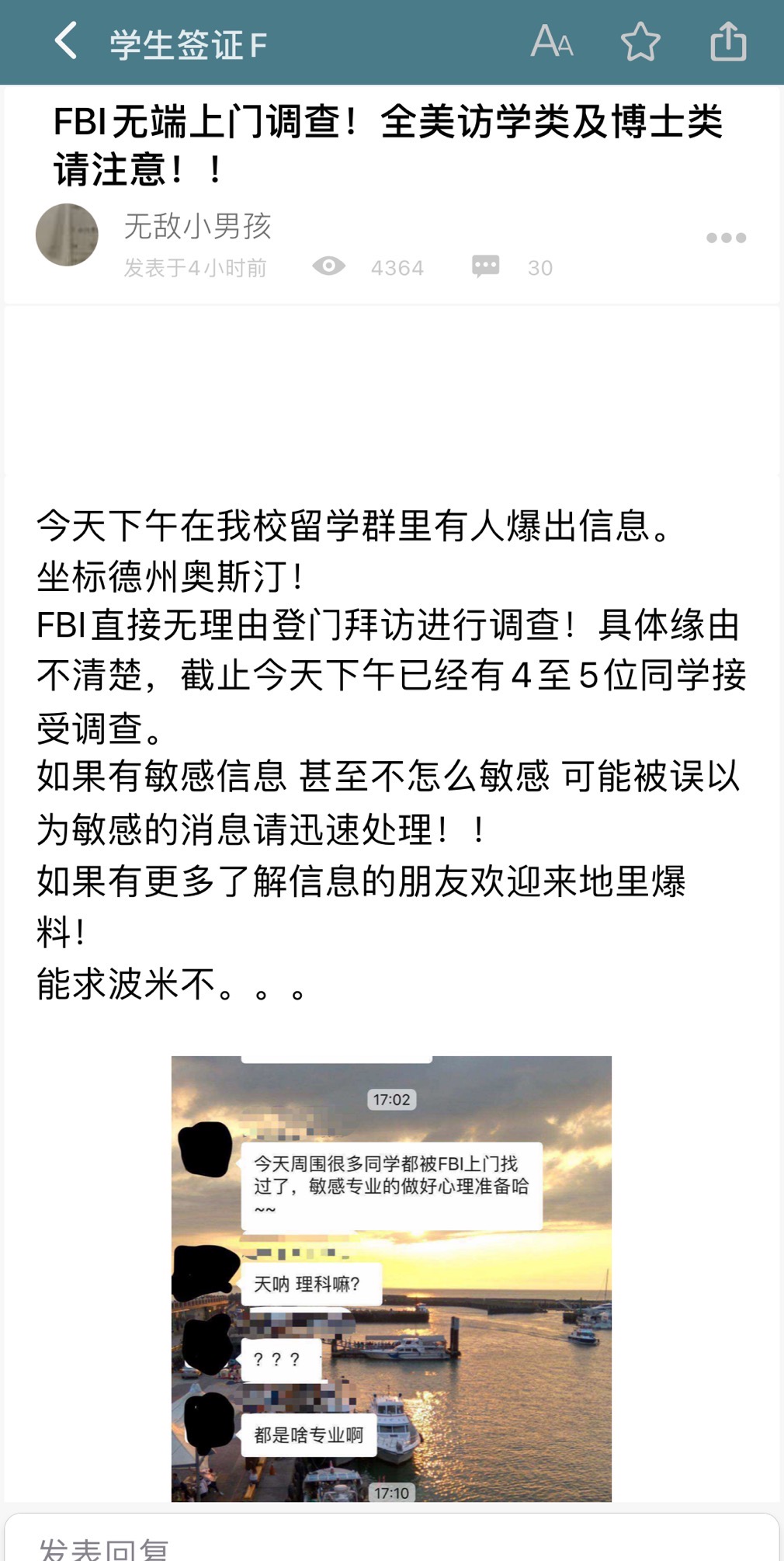Tap the 发表回复 reply field
This screenshot has height=1561, width=784.
tap(392, 1538)
